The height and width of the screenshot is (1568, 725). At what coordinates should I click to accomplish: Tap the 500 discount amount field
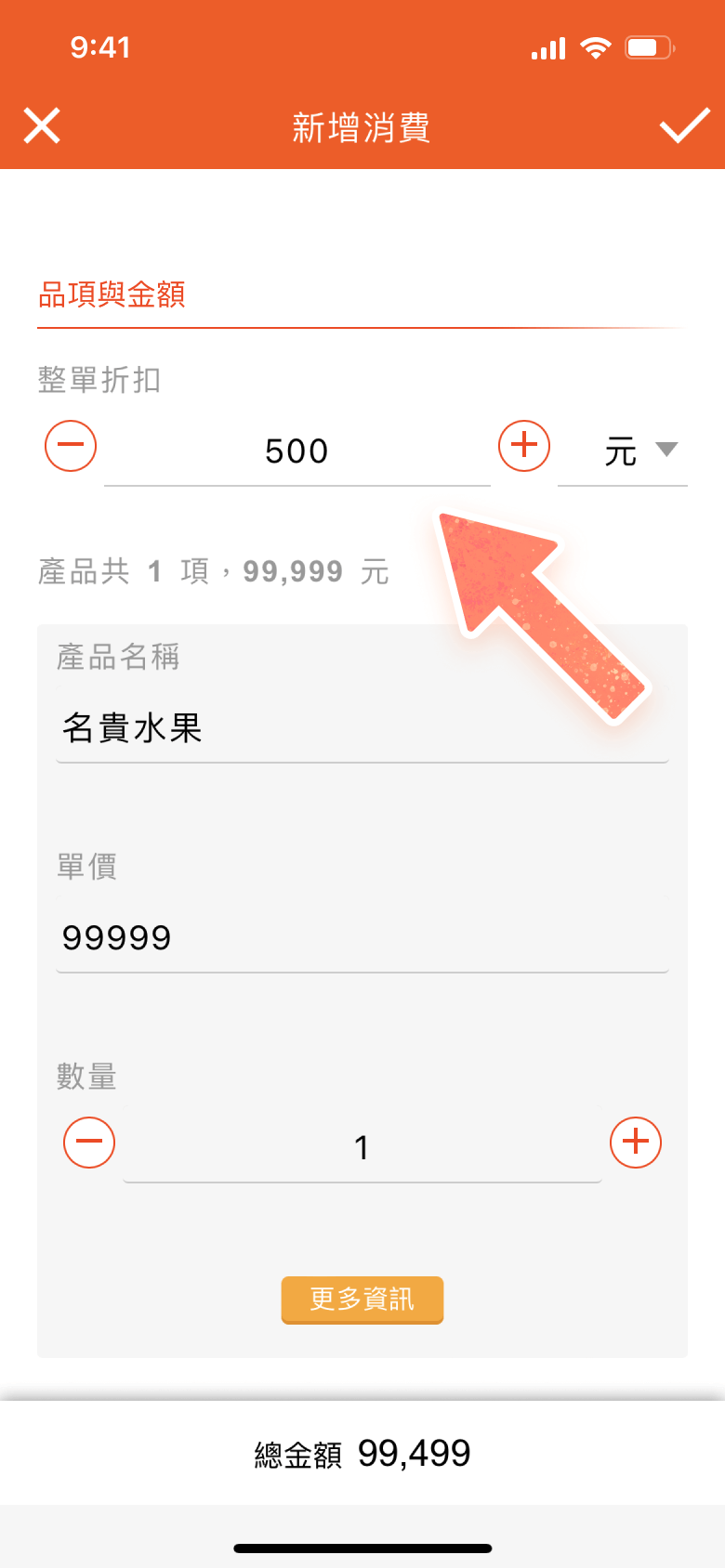pyautogui.click(x=297, y=451)
